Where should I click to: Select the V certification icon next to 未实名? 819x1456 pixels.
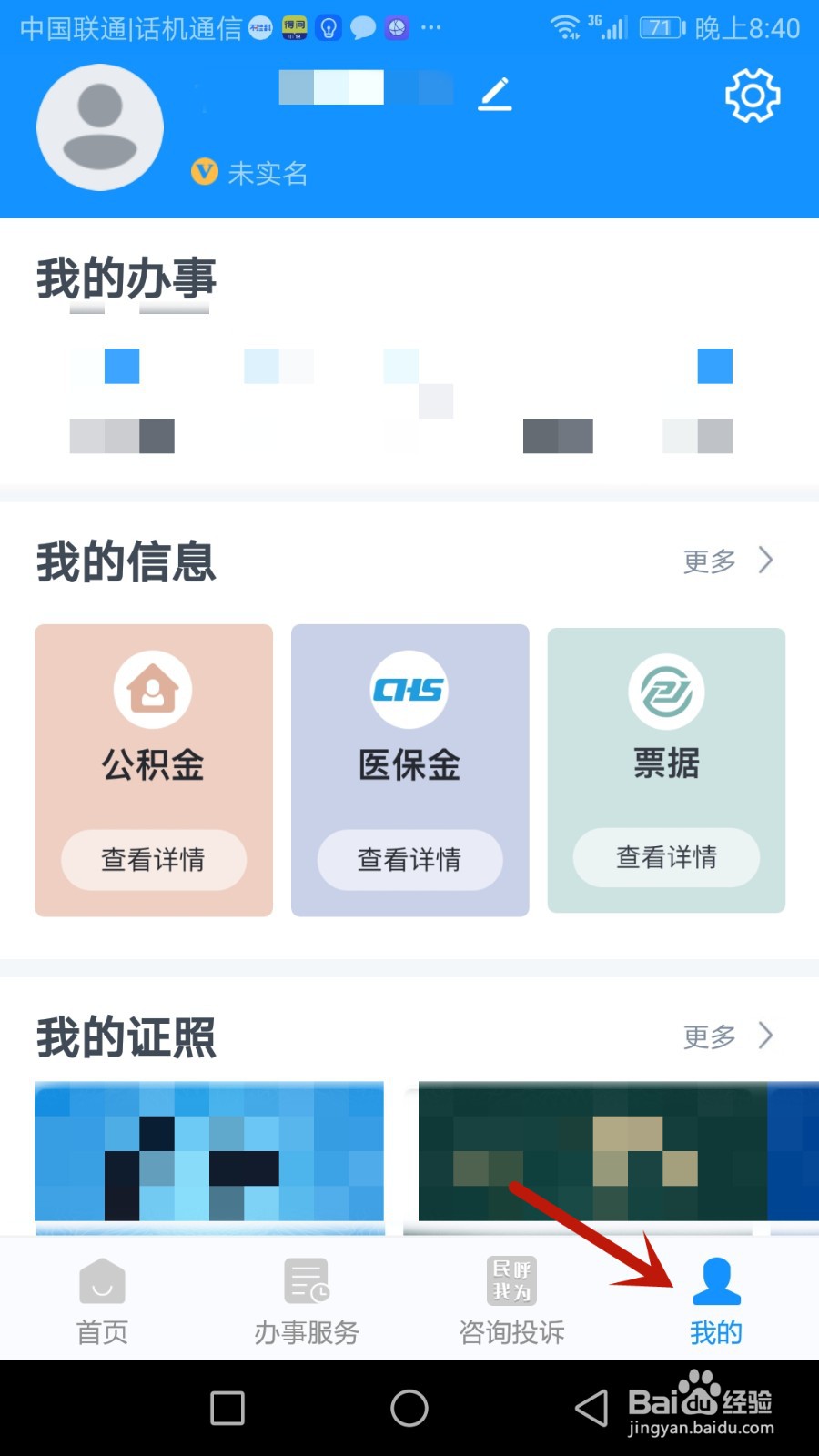click(x=206, y=173)
